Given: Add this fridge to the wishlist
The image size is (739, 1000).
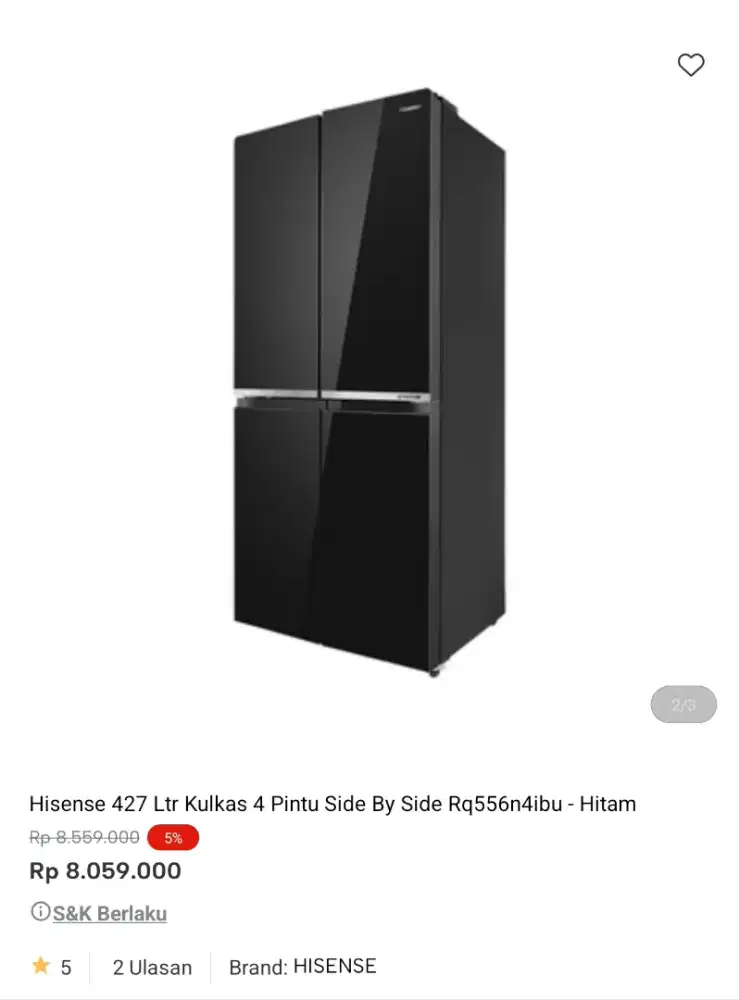Looking at the screenshot, I should click(x=690, y=65).
